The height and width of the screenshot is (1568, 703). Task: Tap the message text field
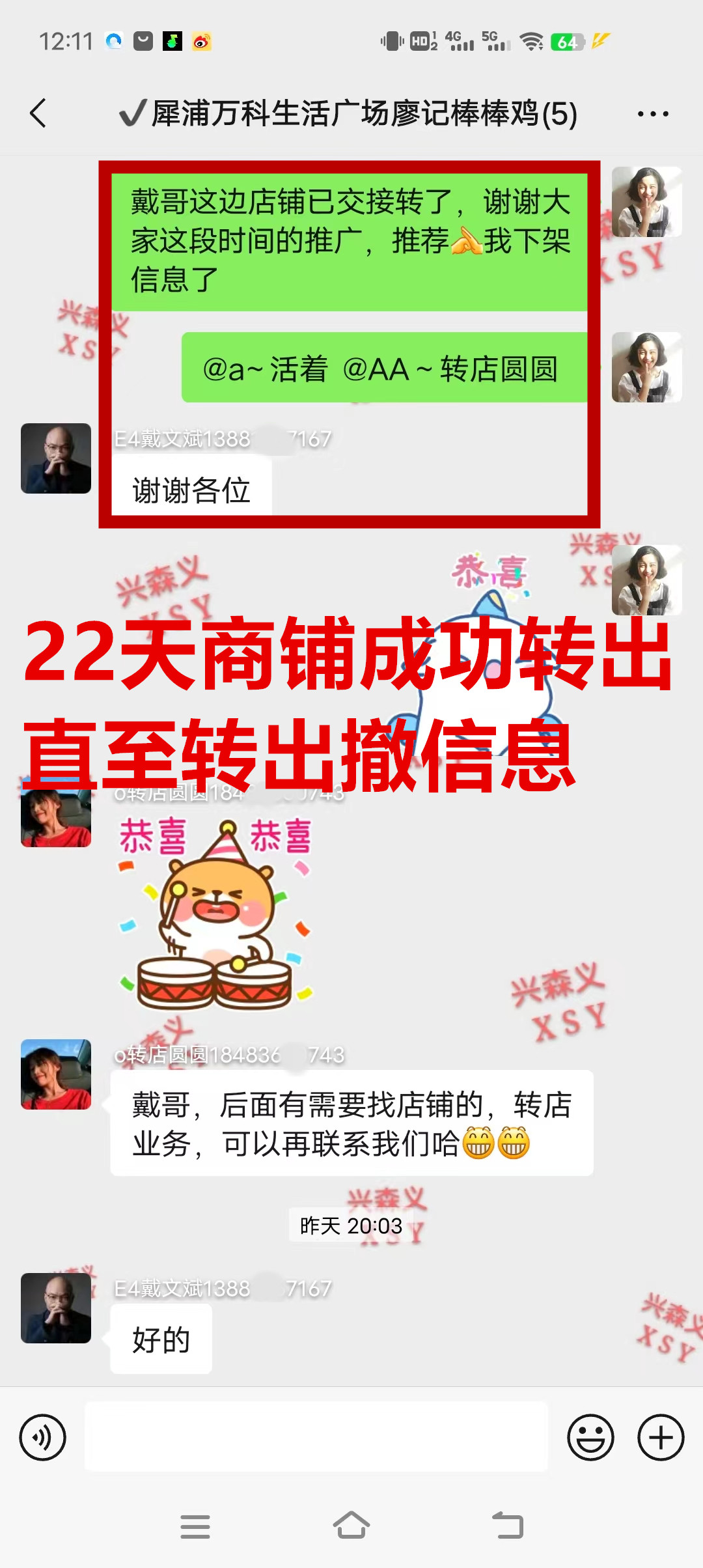tap(316, 1438)
